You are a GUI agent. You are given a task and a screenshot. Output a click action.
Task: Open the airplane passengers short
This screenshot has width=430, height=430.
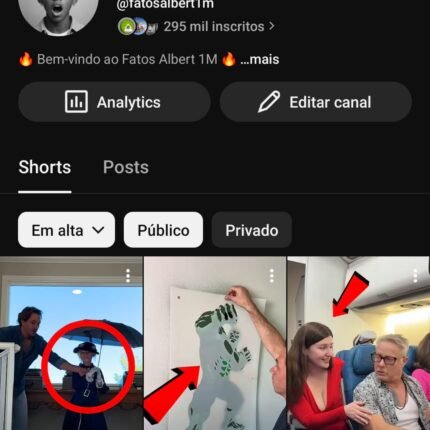(359, 343)
